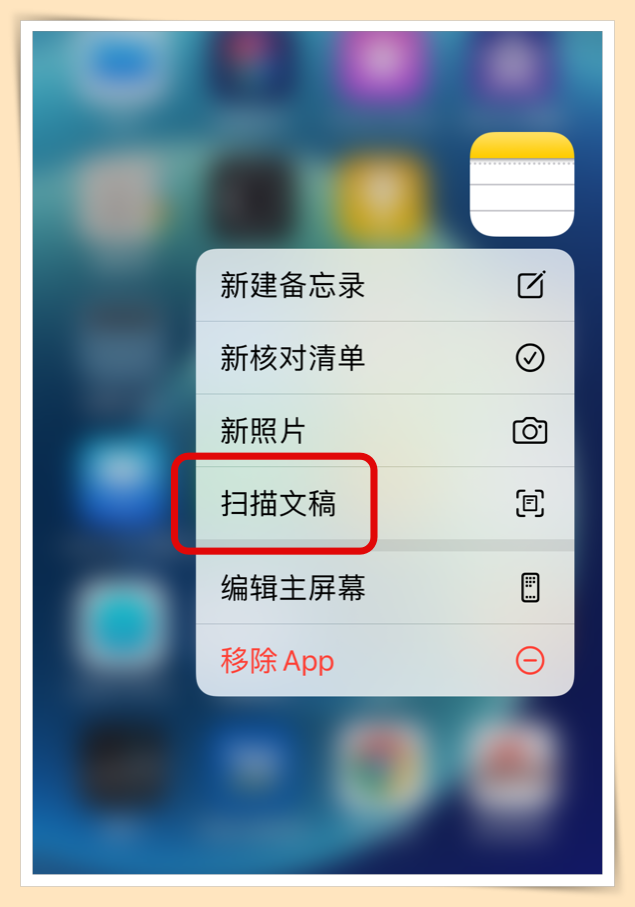Select 编辑主屏幕 option
Image resolution: width=635 pixels, height=907 pixels.
384,588
